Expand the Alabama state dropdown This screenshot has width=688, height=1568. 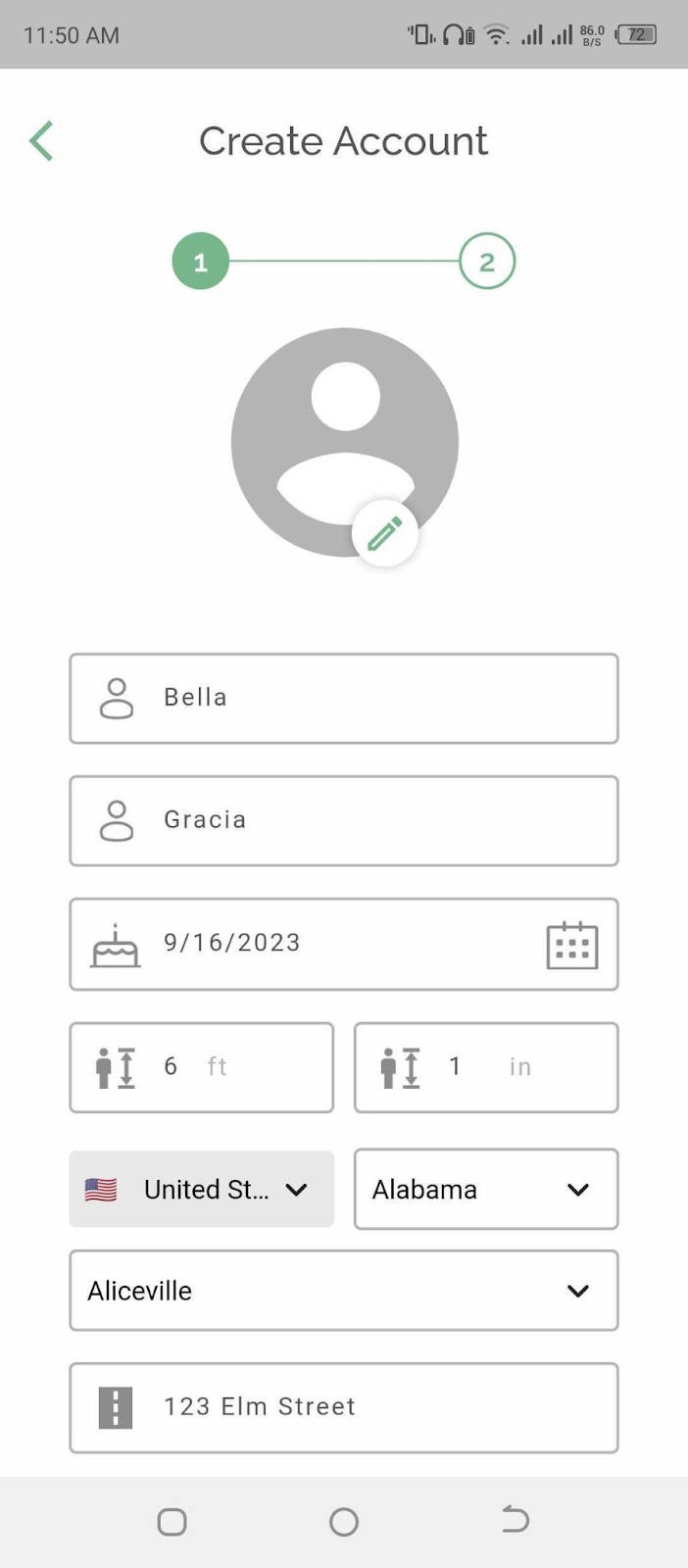[486, 1189]
